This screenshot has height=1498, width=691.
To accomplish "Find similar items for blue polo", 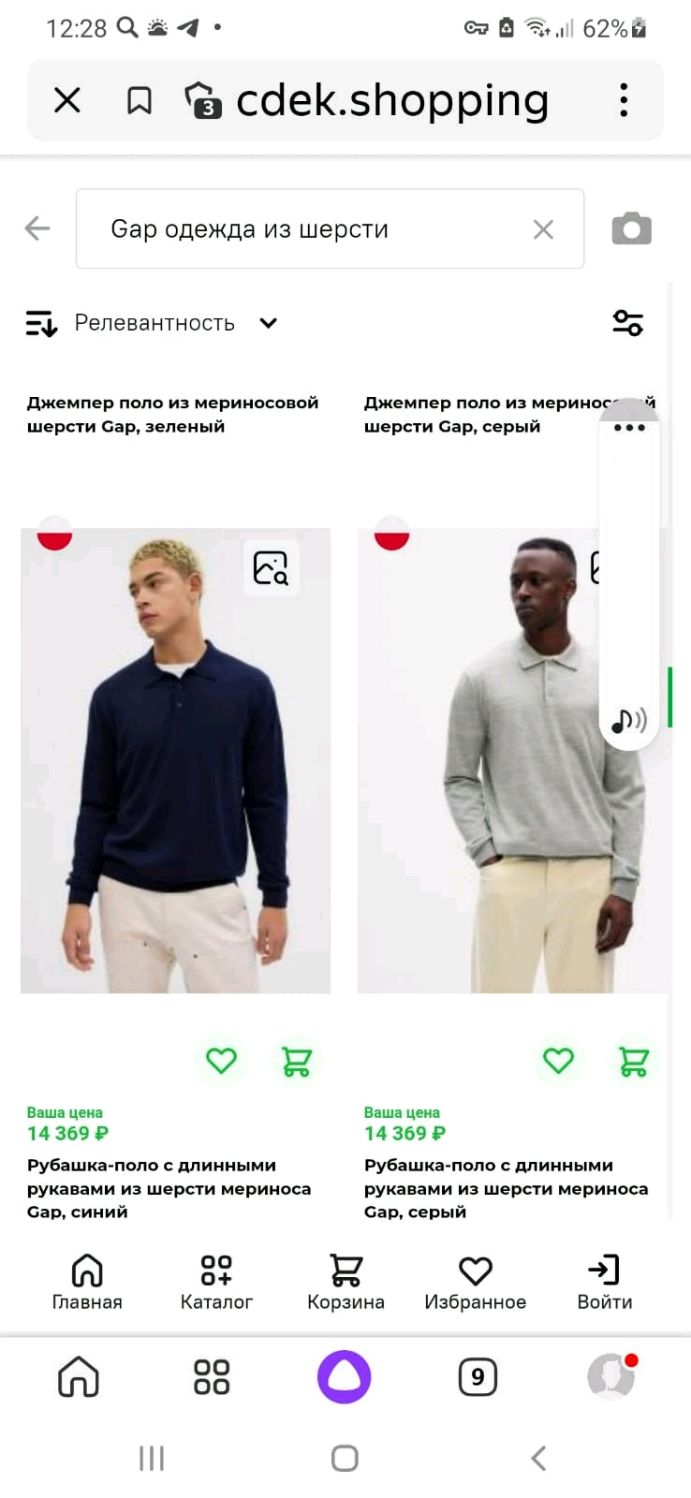I will [x=270, y=567].
